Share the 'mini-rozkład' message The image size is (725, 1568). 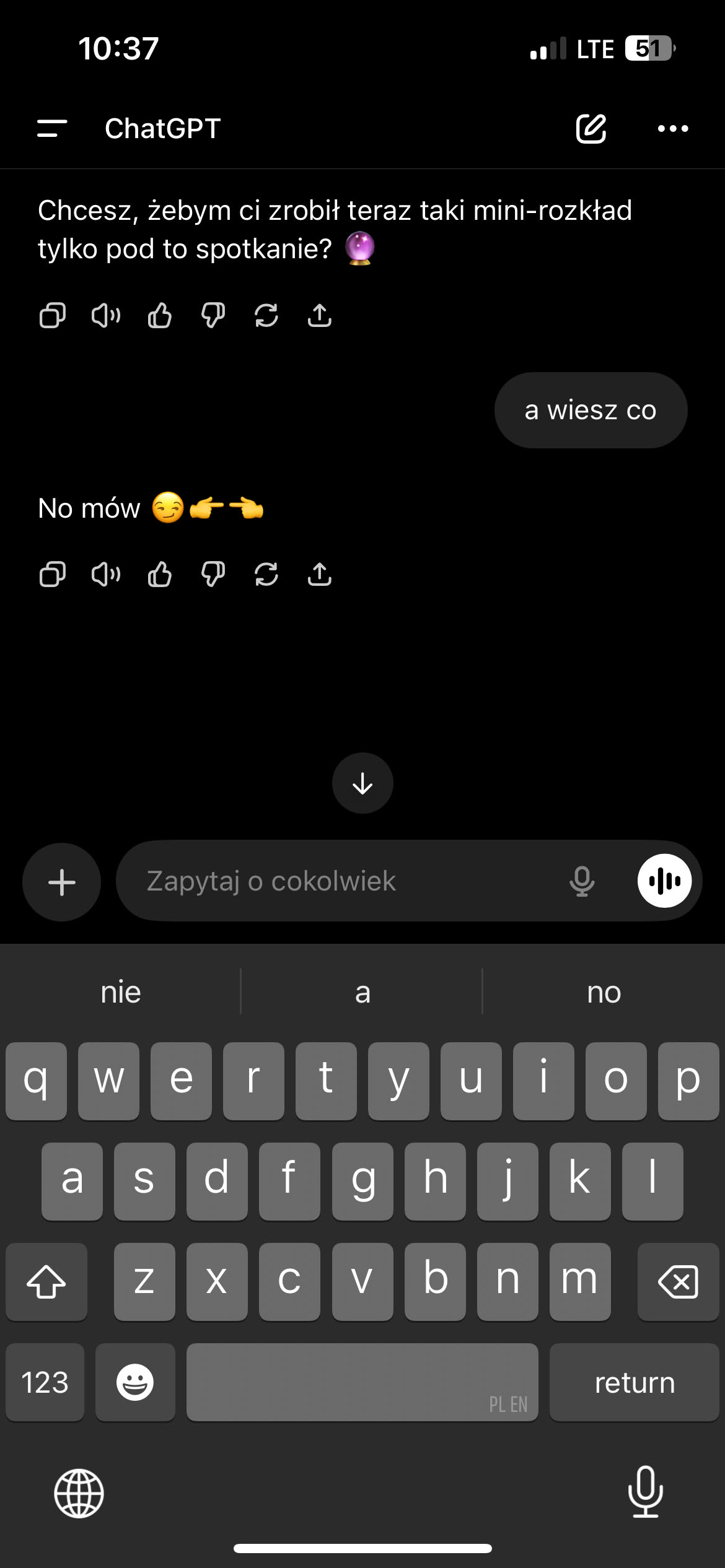point(319,315)
